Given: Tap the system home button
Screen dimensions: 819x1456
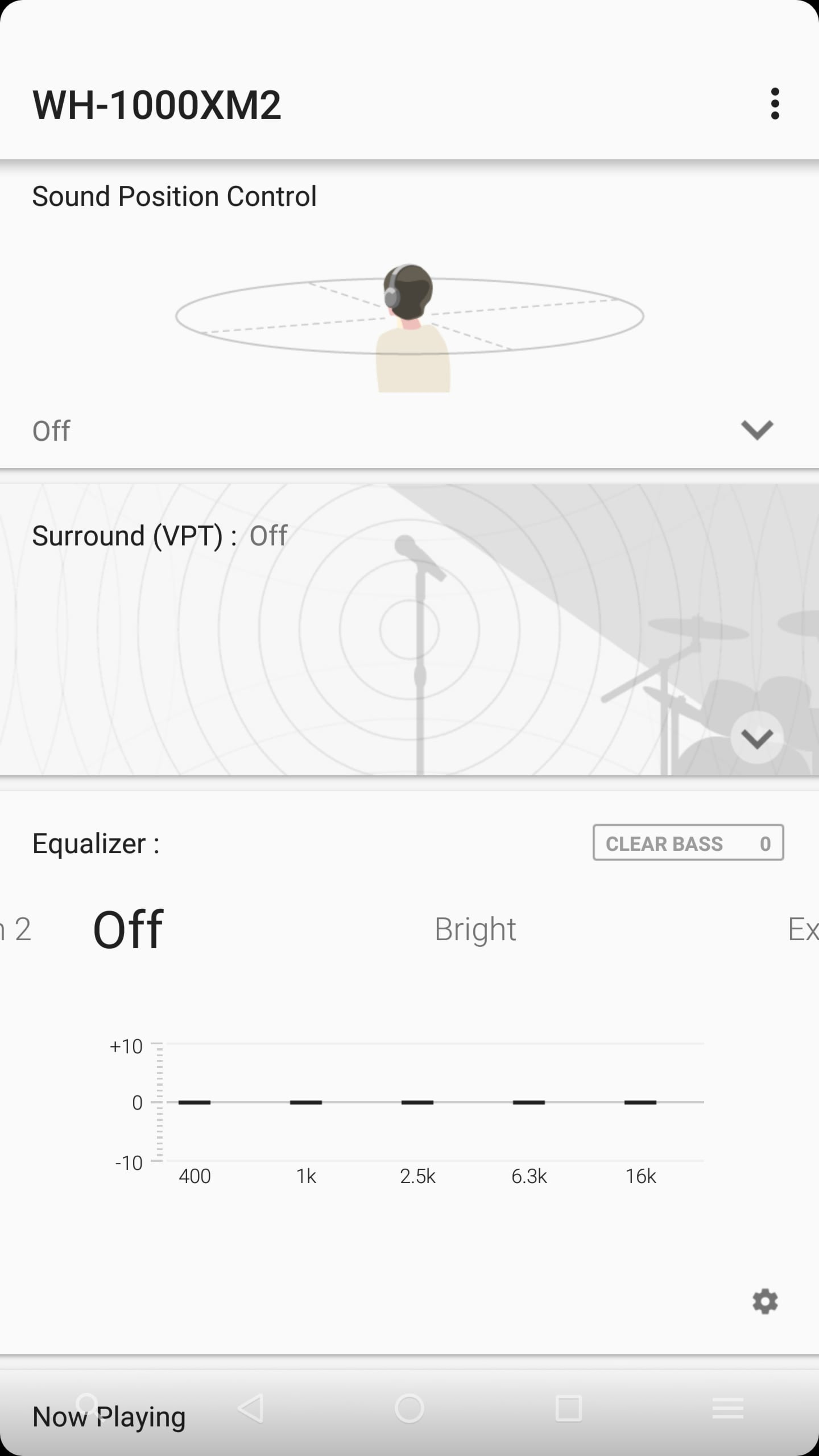Looking at the screenshot, I should pos(409,1408).
